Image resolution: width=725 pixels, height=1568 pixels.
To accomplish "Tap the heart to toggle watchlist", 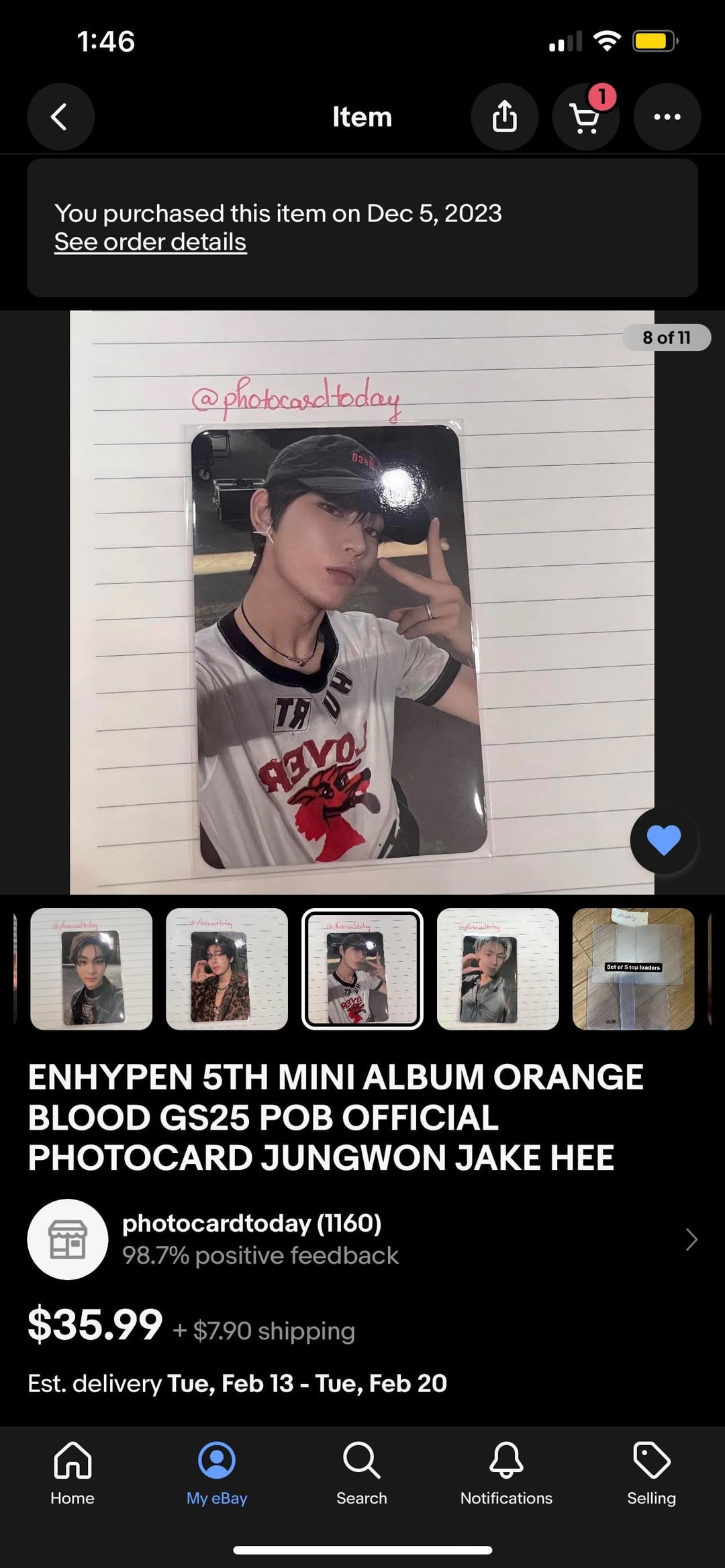I will [663, 840].
